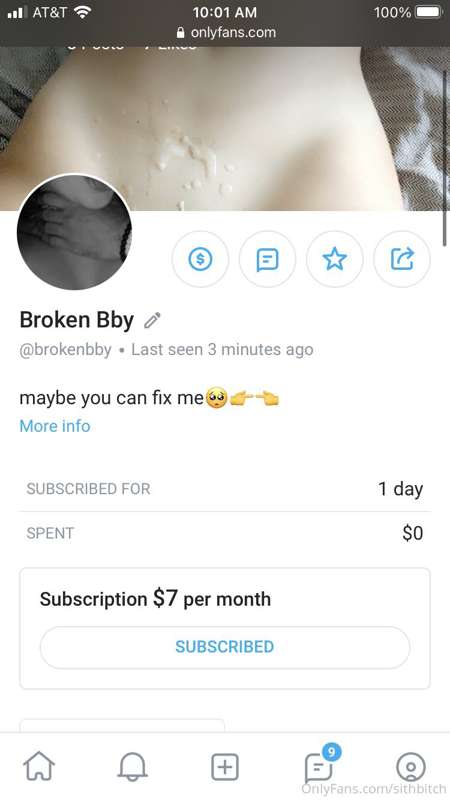Image resolution: width=450 pixels, height=800 pixels.
Task: Go to the Home tab
Action: tap(40, 766)
